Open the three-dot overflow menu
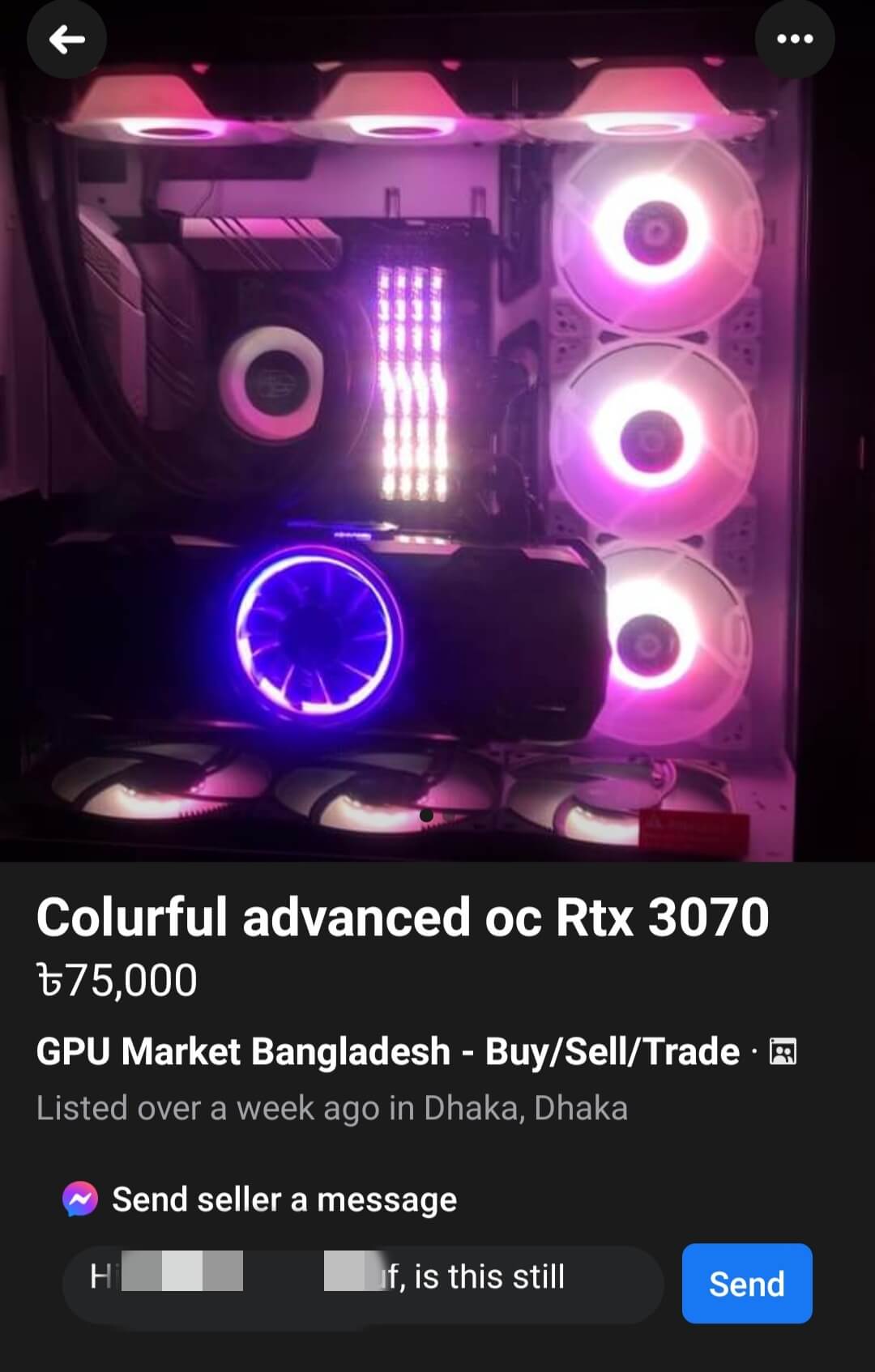This screenshot has height=1372, width=875. pyautogui.click(x=794, y=39)
